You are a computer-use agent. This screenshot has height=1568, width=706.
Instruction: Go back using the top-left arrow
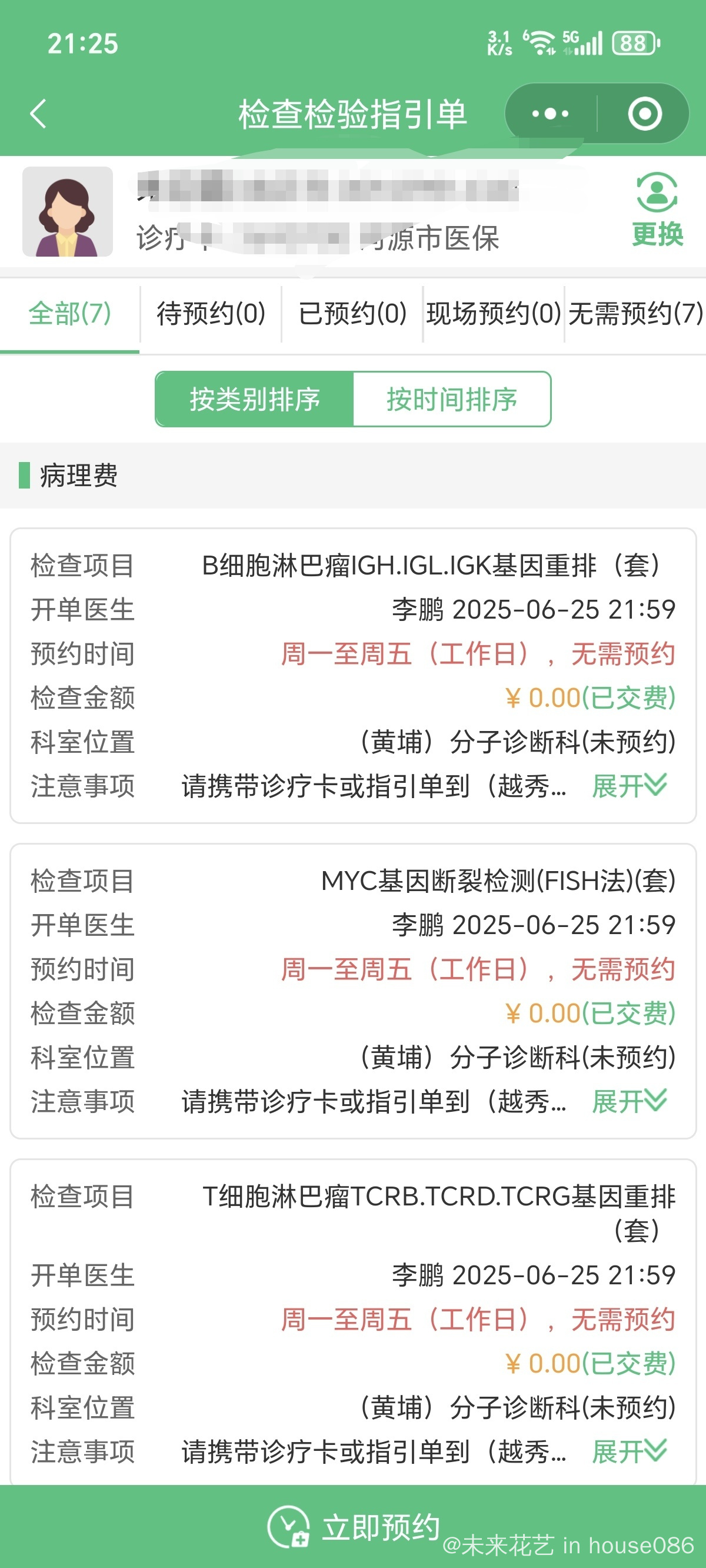38,114
